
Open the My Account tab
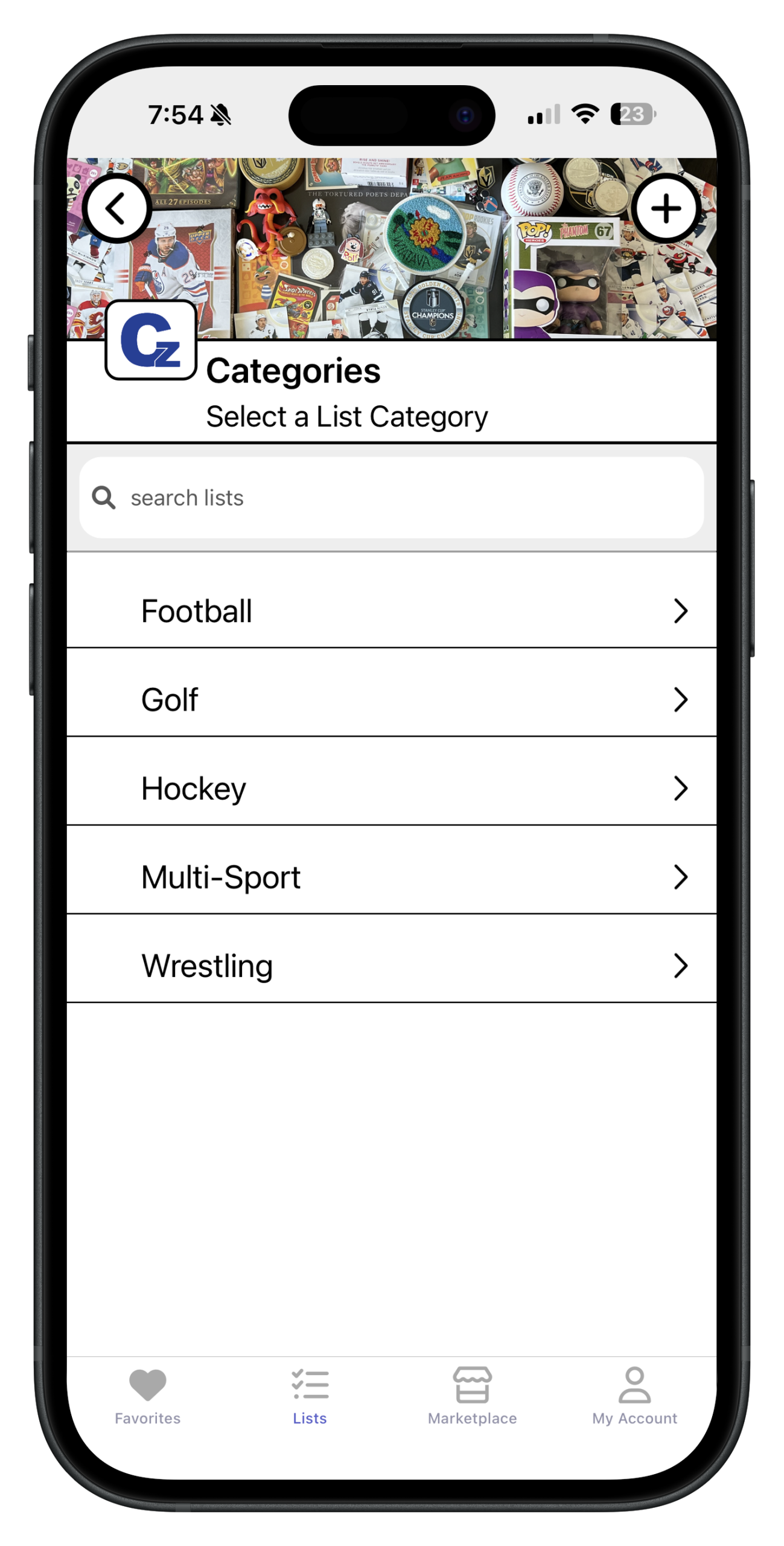point(634,1396)
